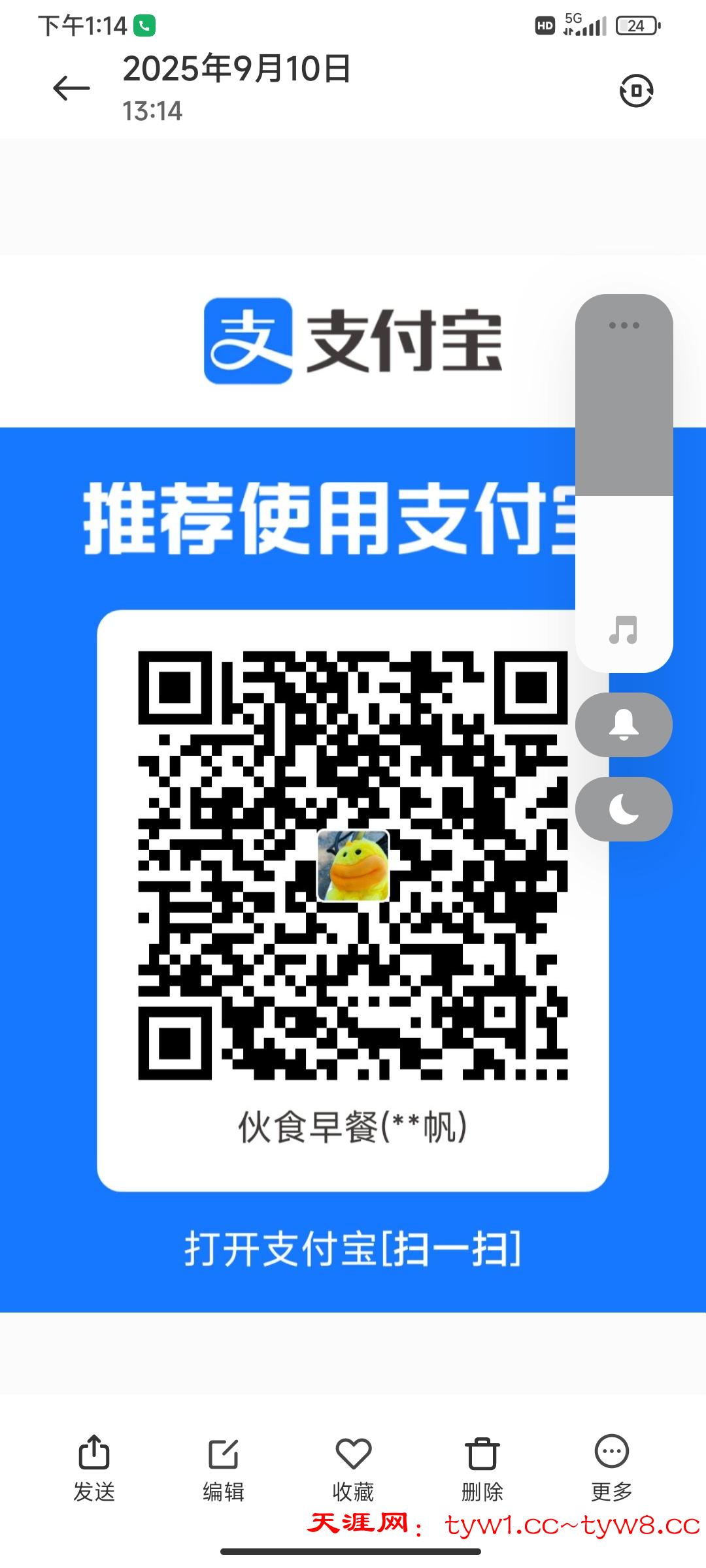Tap the rotate screen icon

point(636,90)
